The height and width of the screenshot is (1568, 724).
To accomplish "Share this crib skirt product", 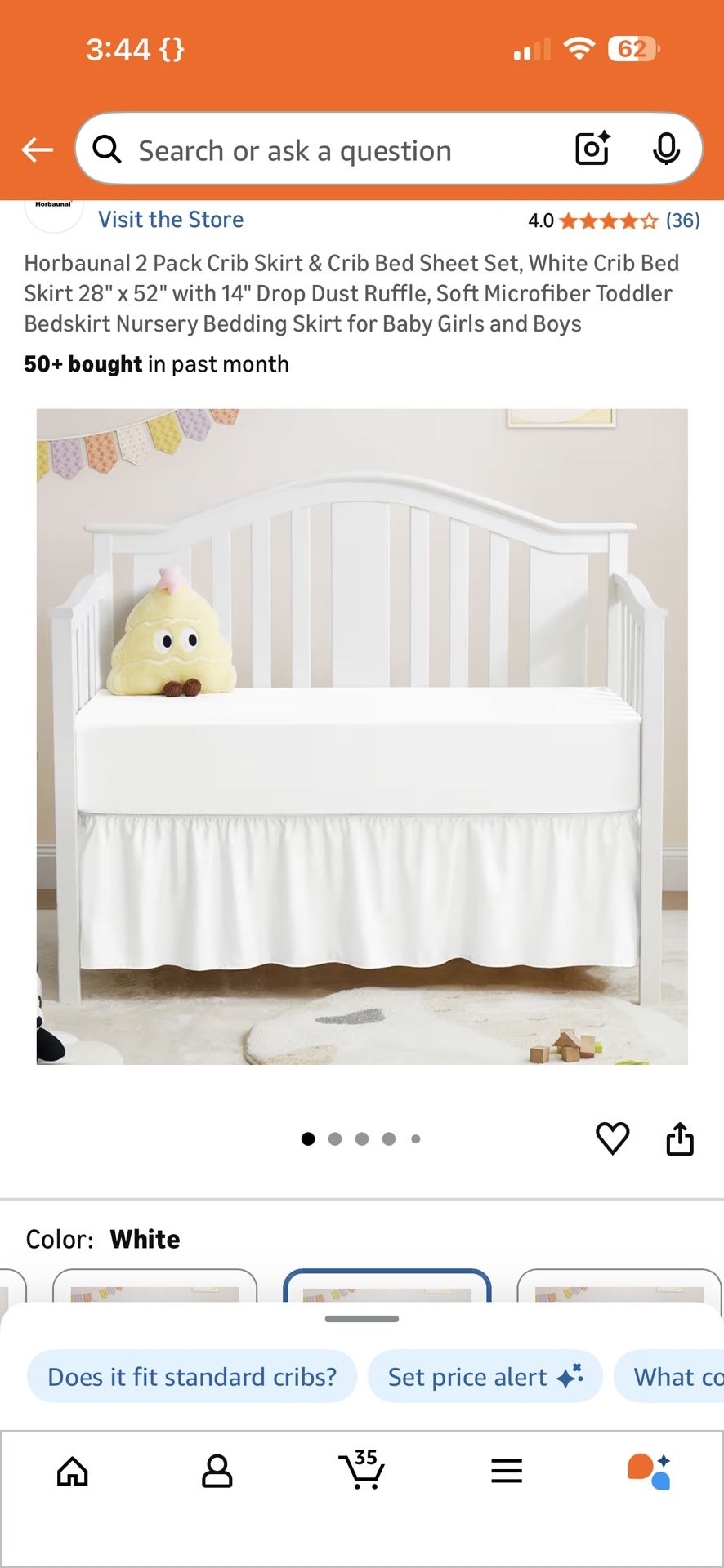I will click(681, 1138).
